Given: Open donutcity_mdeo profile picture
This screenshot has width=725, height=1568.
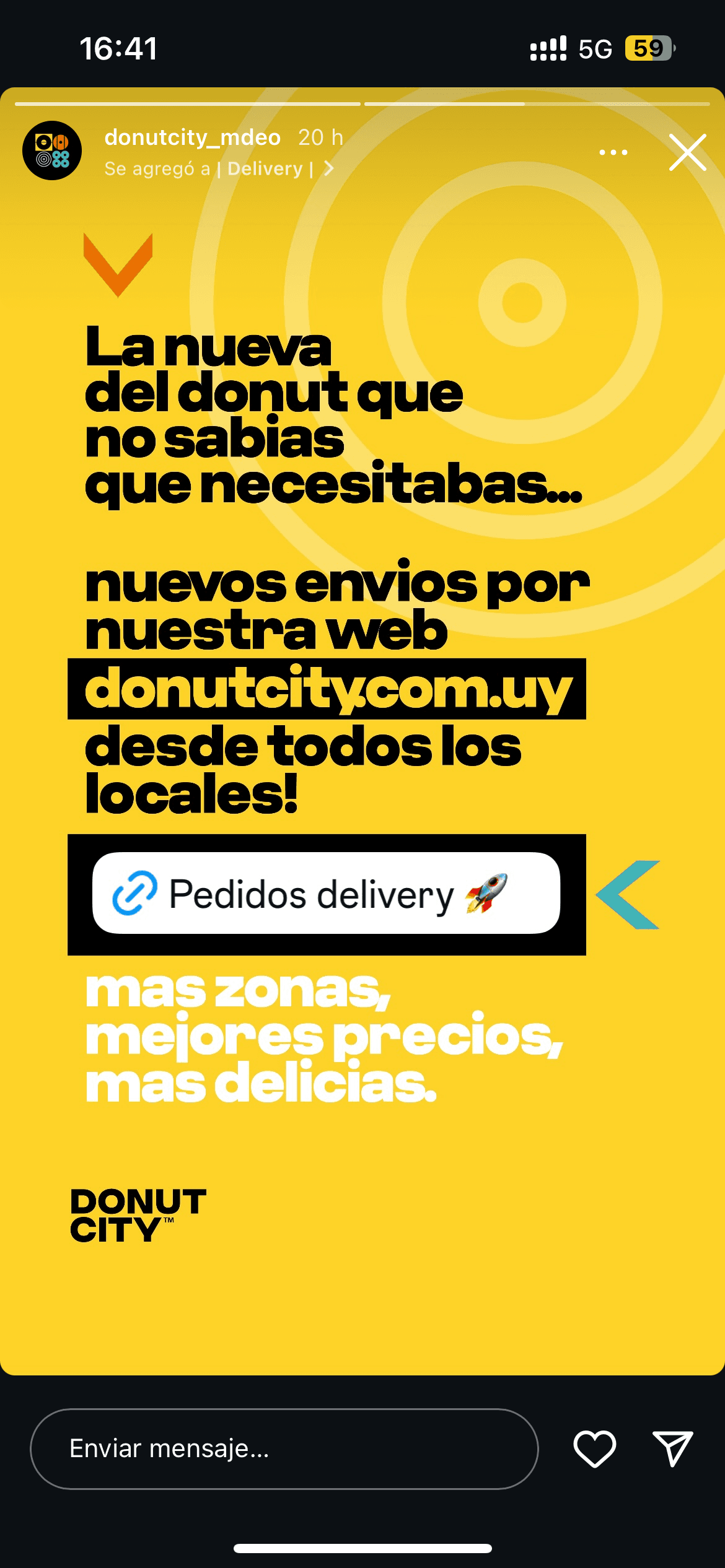Looking at the screenshot, I should click(x=52, y=150).
